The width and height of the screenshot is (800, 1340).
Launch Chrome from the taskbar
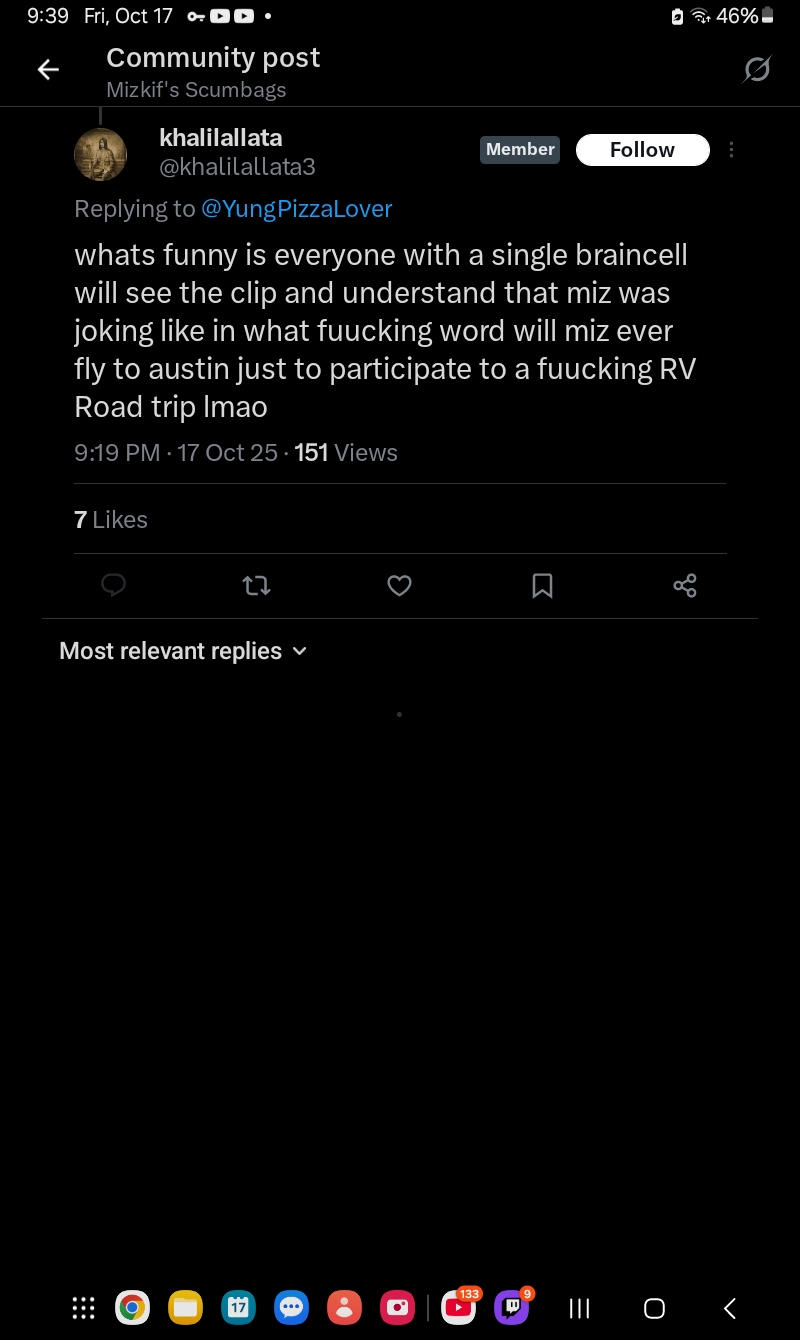point(132,1307)
